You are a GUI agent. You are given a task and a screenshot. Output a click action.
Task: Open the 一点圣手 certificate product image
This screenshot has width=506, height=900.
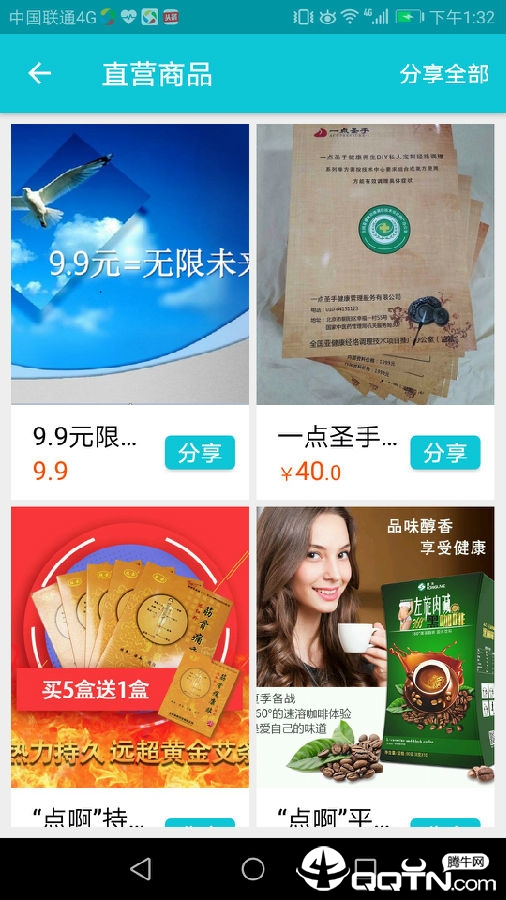[x=375, y=264]
